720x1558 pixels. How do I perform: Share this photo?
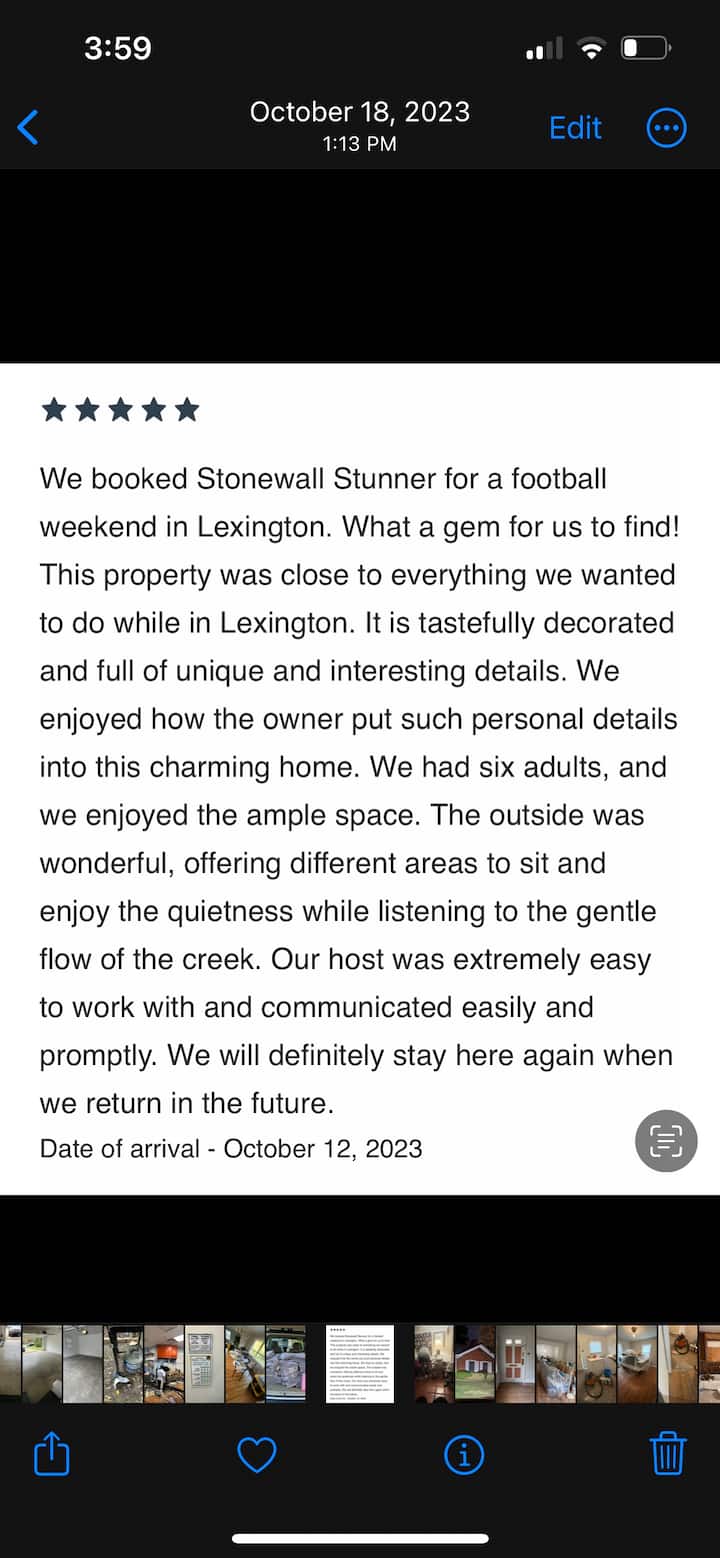(x=52, y=1455)
